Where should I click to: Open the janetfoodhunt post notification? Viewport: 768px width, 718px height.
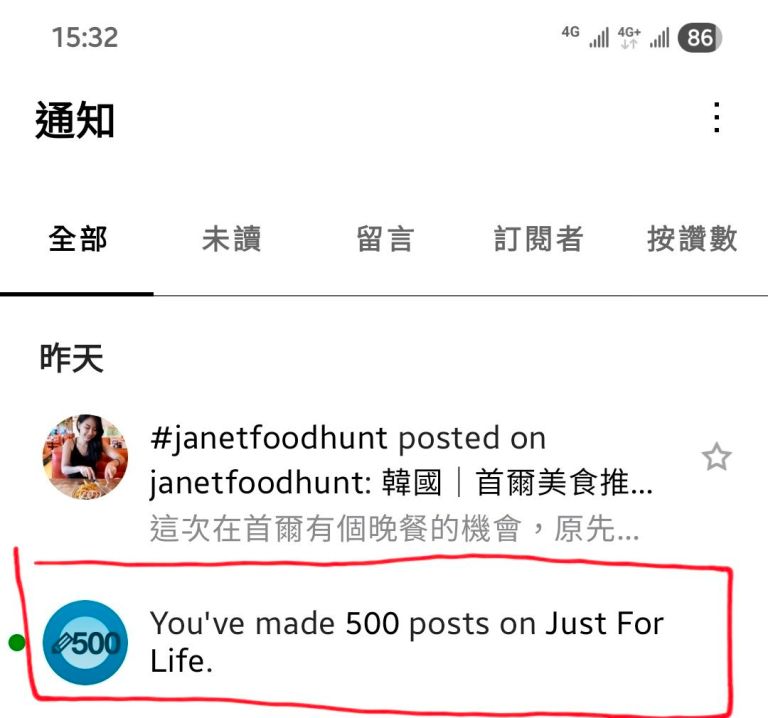click(400, 483)
